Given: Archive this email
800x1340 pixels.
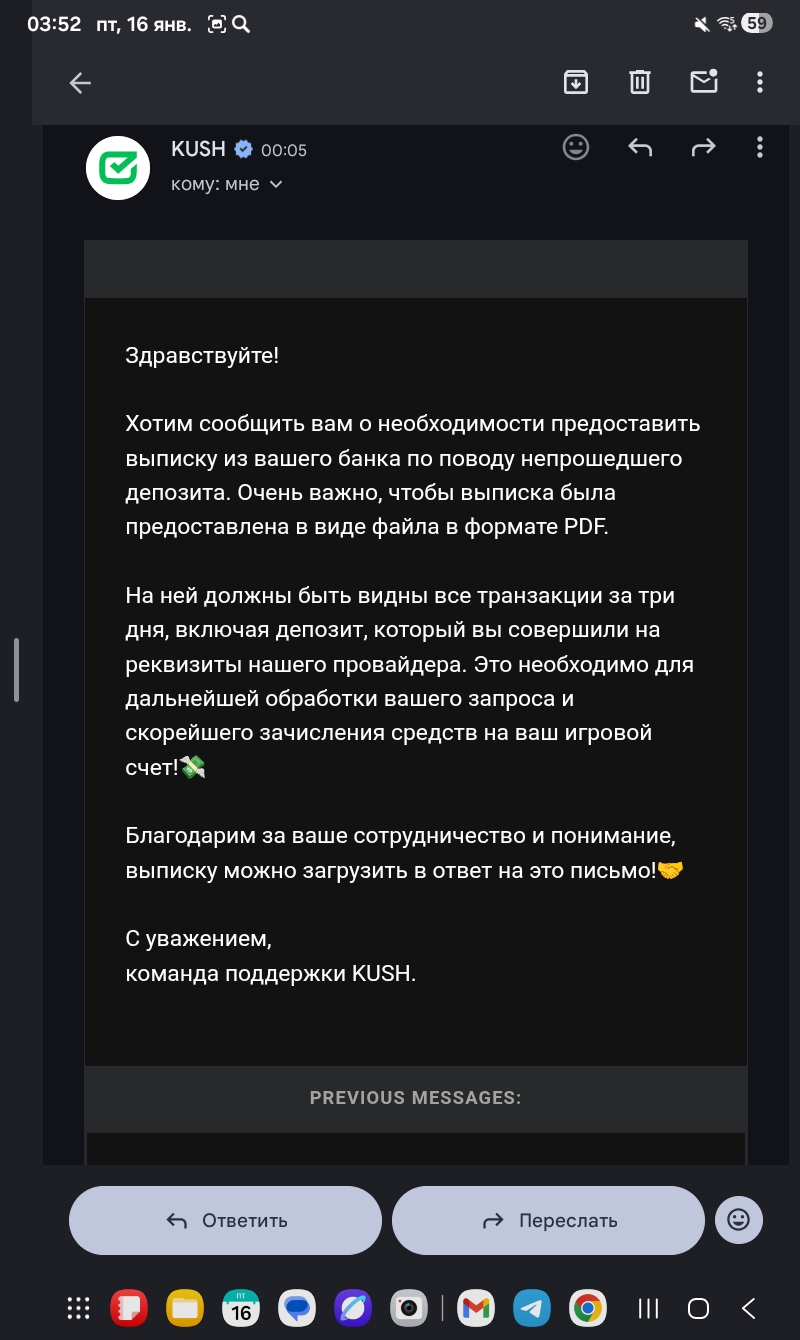Looking at the screenshot, I should click(576, 83).
